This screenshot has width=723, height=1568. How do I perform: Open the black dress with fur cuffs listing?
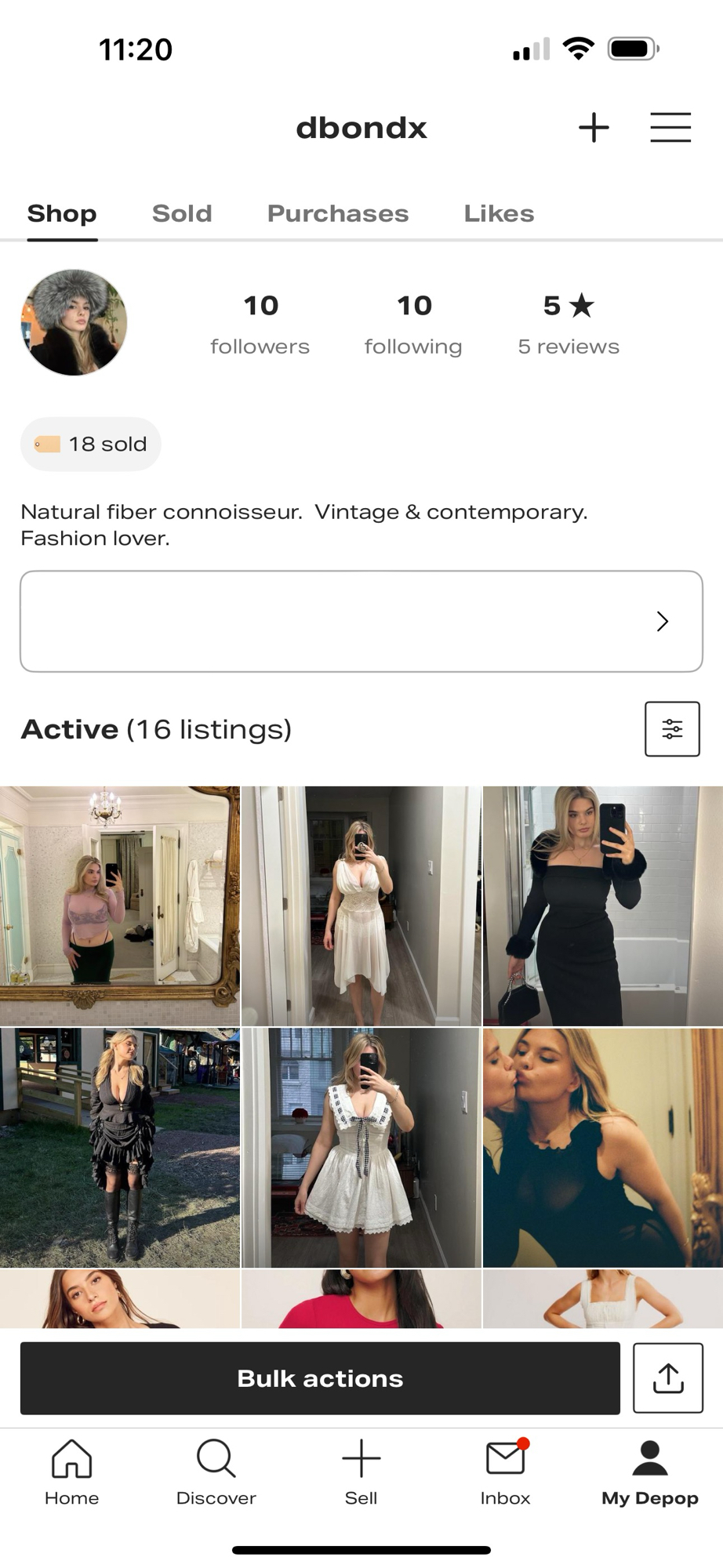point(602,906)
